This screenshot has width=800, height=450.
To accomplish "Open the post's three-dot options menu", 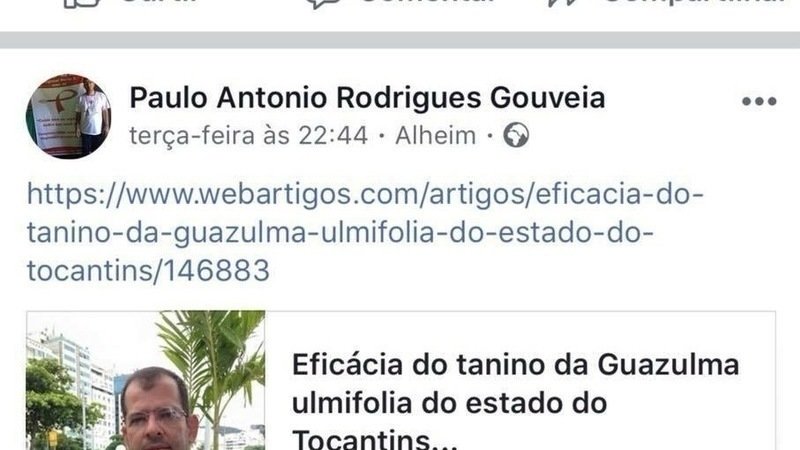I will pos(758,102).
